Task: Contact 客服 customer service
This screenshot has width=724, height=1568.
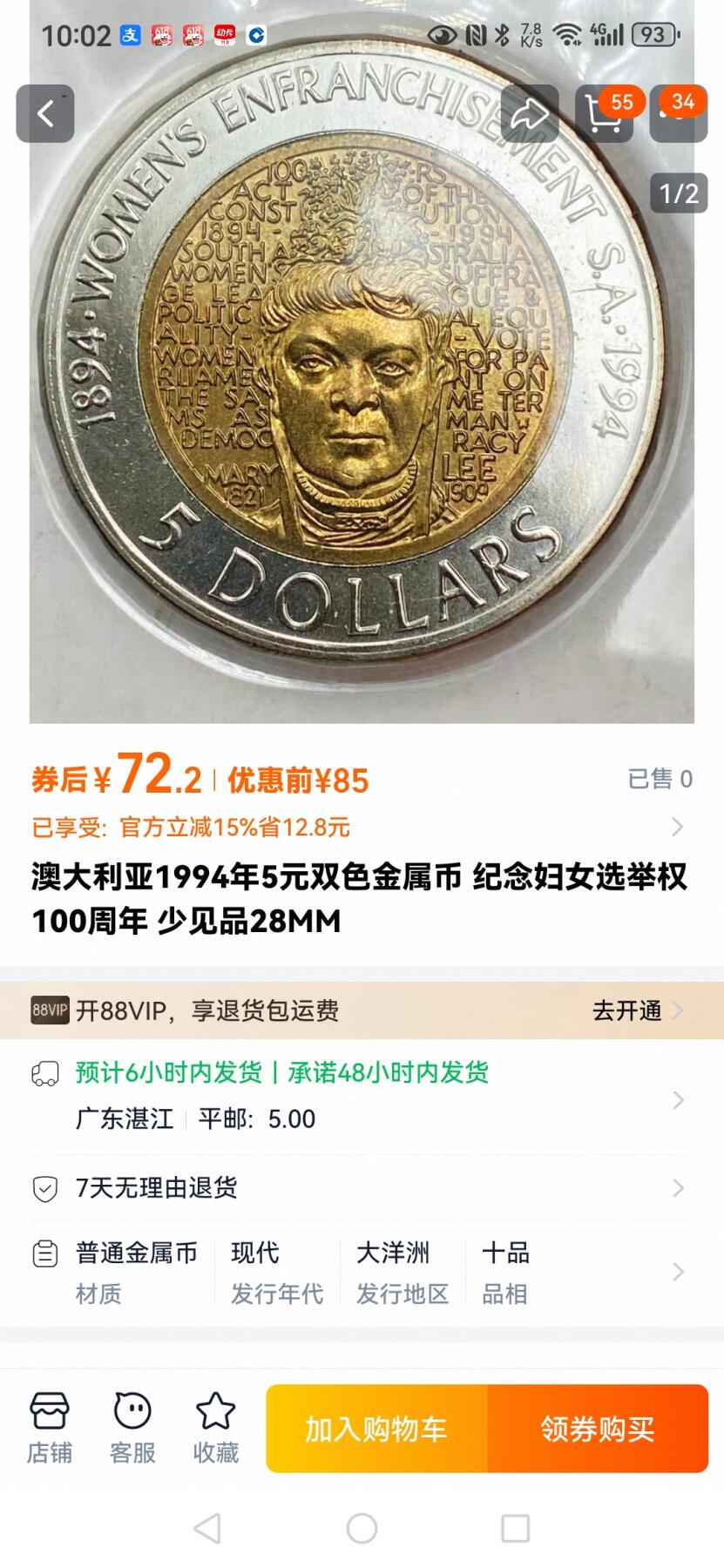Action: point(132,1429)
